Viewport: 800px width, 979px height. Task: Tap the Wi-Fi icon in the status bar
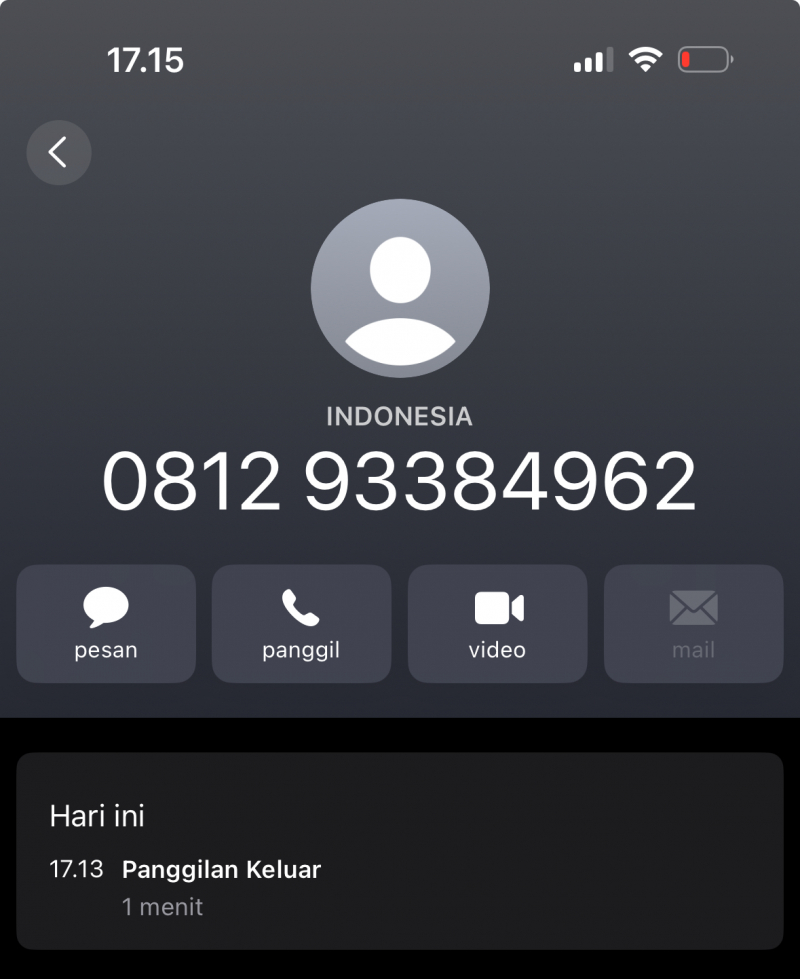tap(646, 58)
